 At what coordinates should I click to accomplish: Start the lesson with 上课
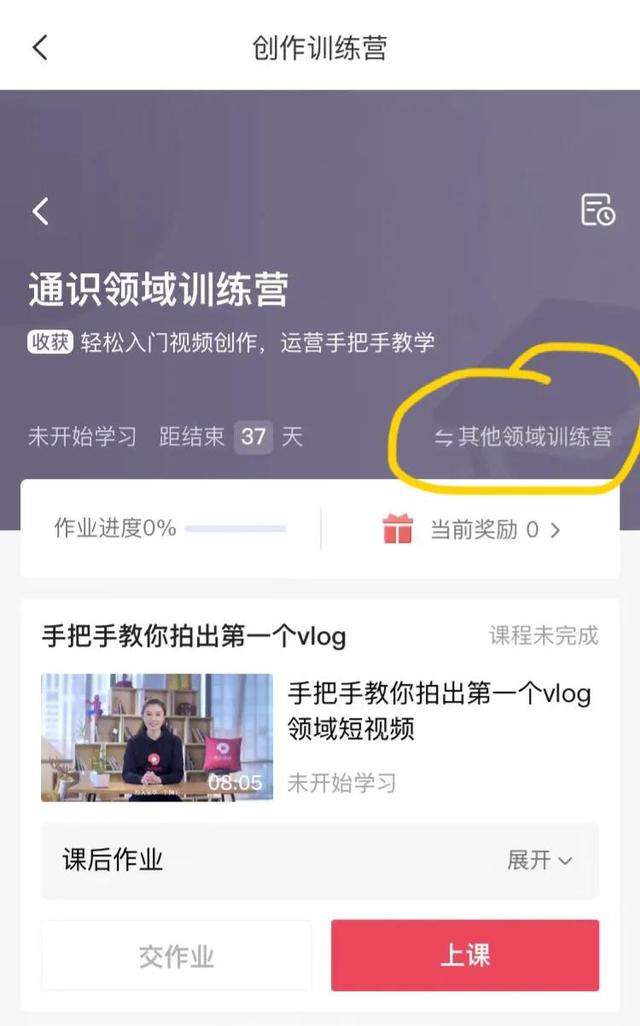click(465, 956)
